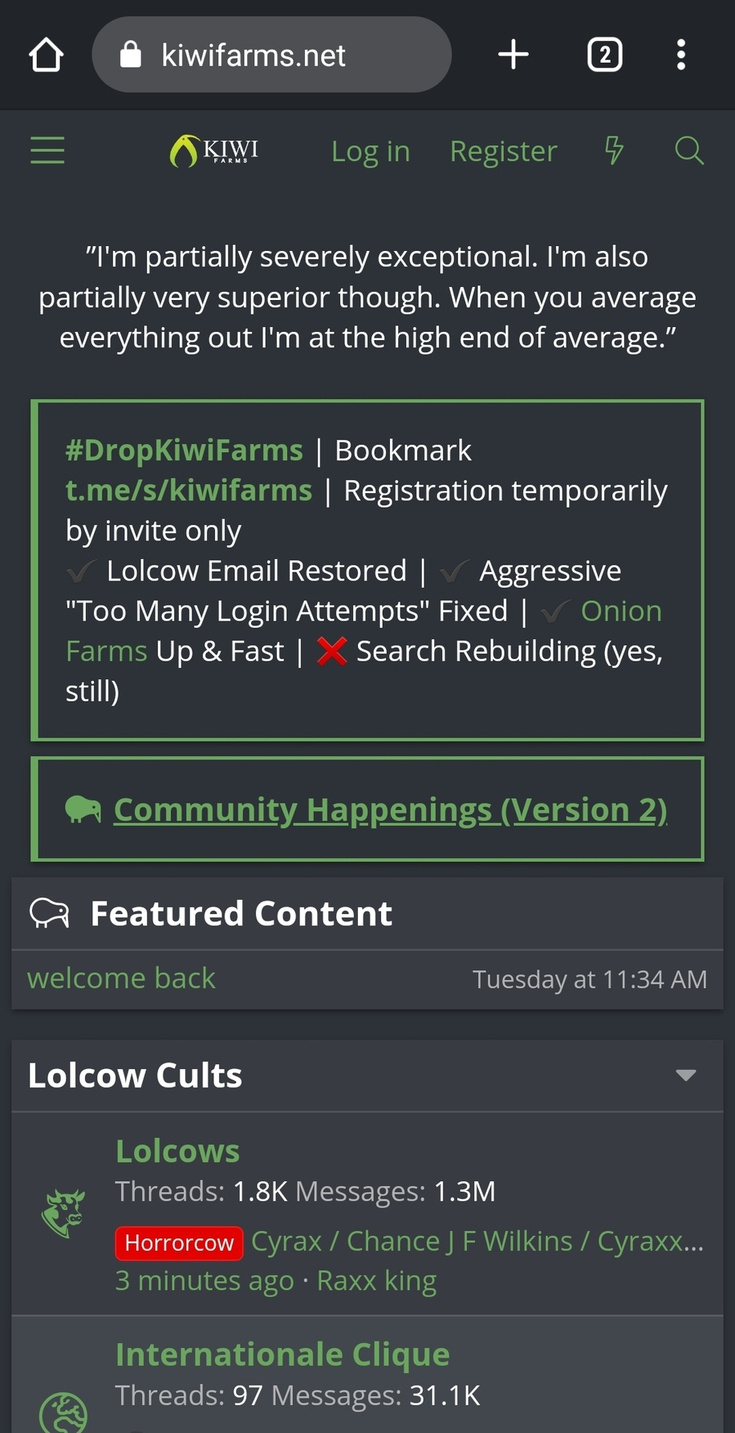
Task: Open the tab switcher showing 2
Action: [604, 55]
